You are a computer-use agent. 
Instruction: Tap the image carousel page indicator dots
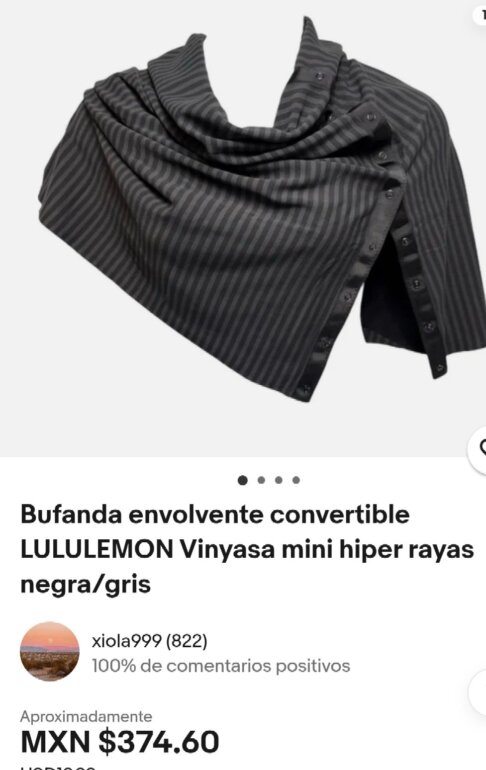pyautogui.click(x=269, y=480)
